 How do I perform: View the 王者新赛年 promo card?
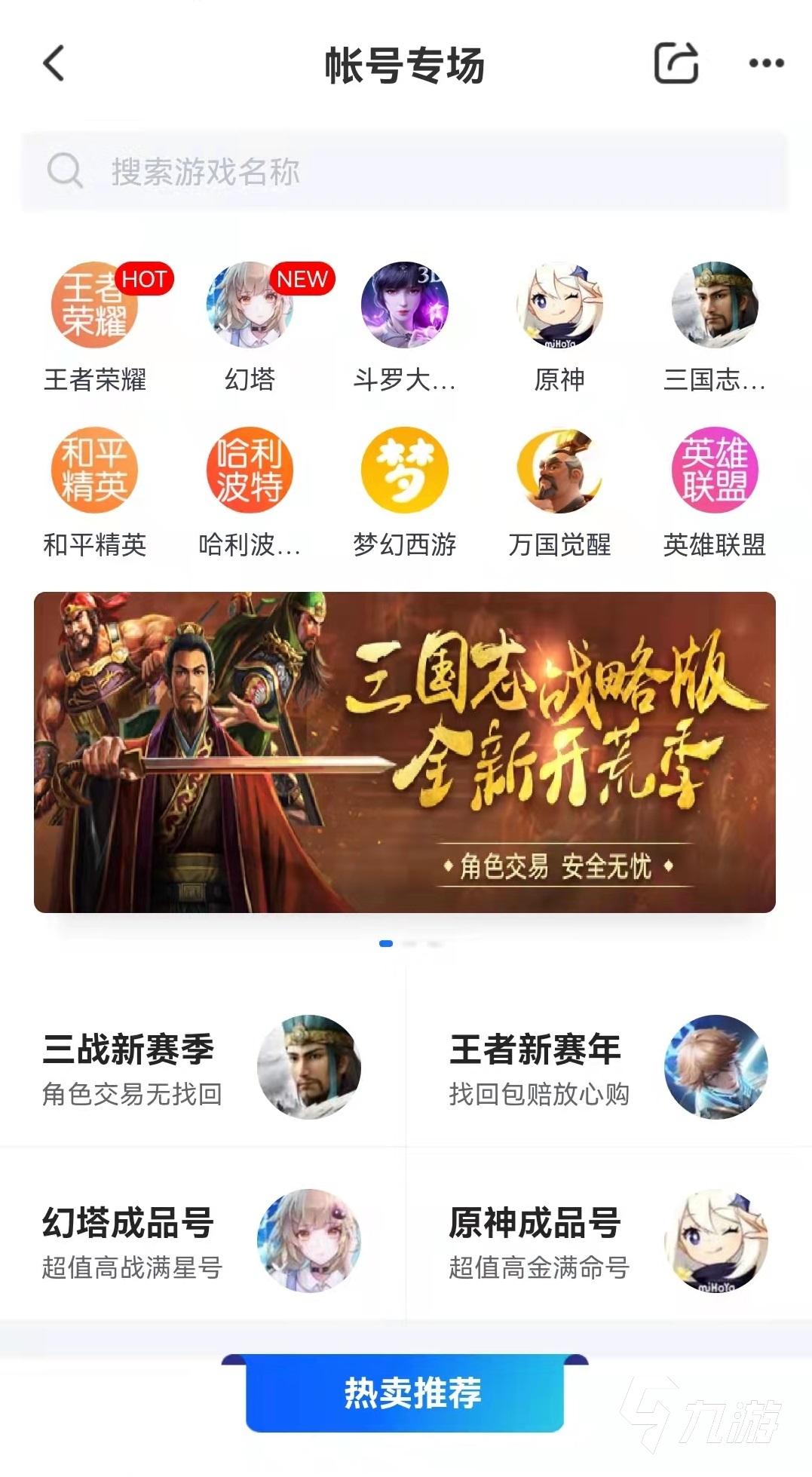coord(609,1068)
